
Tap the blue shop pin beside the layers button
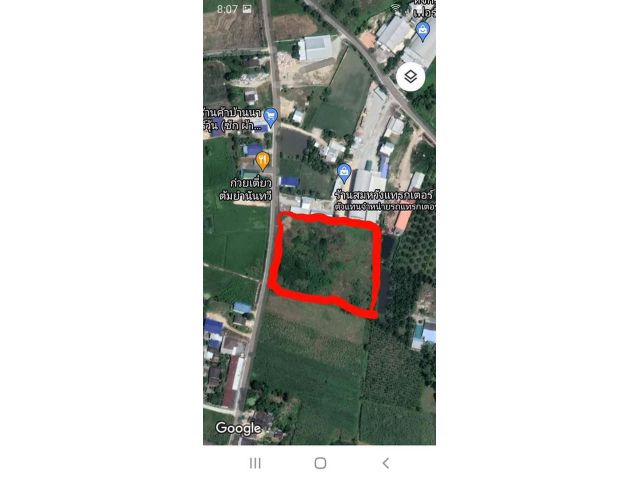click(x=423, y=31)
